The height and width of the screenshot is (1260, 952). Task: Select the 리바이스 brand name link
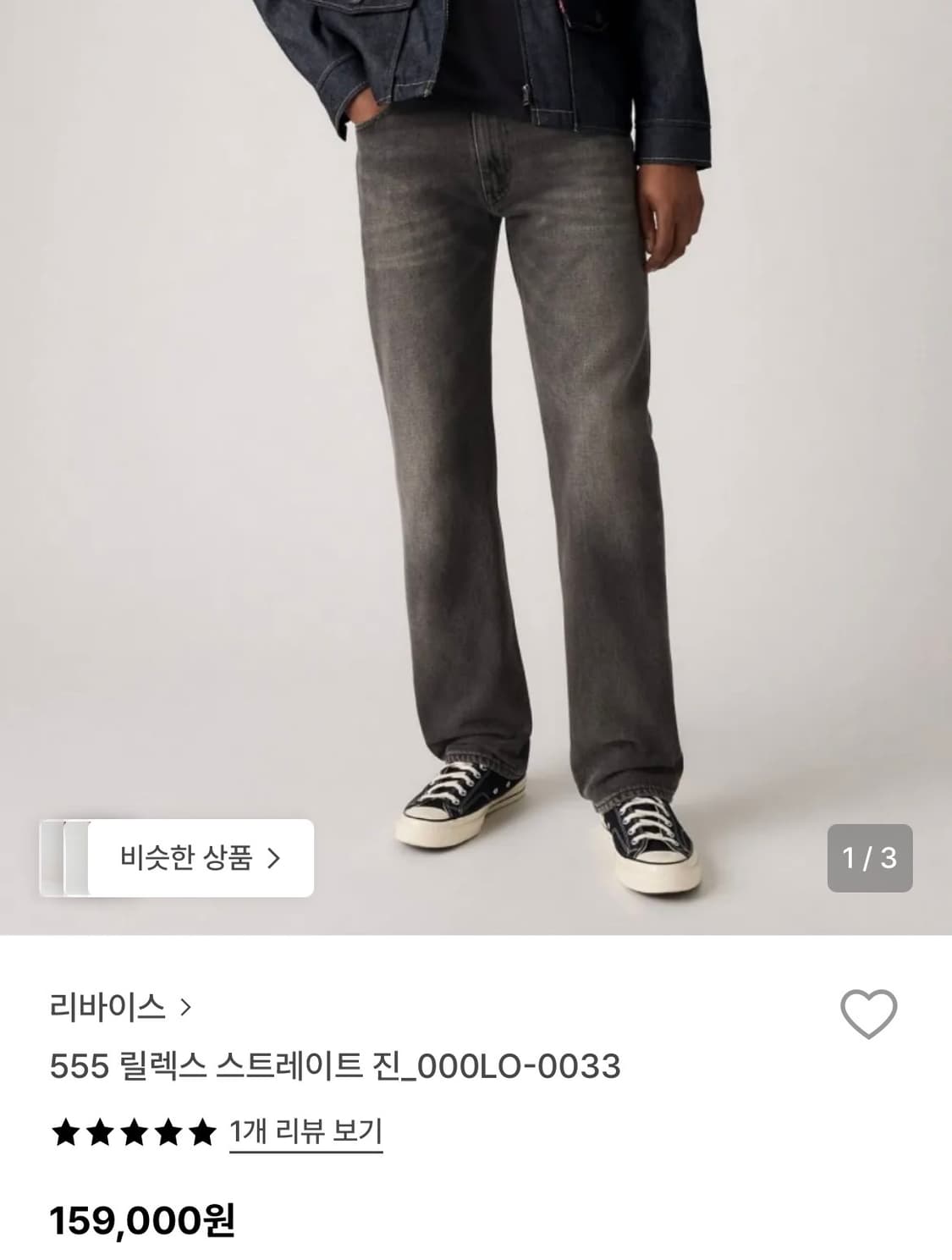[x=107, y=1007]
